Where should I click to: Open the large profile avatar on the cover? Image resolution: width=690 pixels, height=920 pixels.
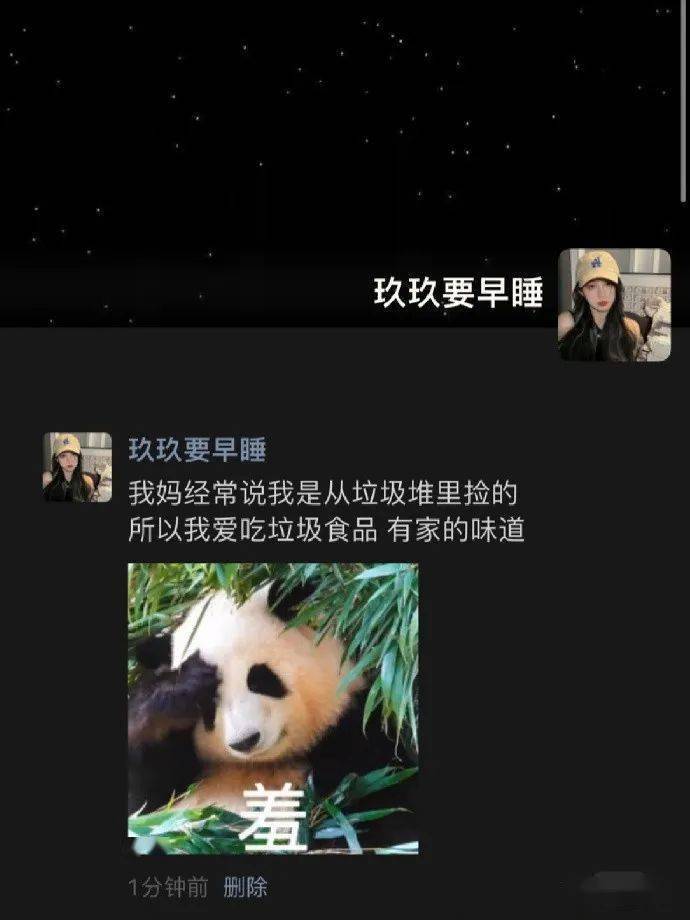(x=614, y=304)
